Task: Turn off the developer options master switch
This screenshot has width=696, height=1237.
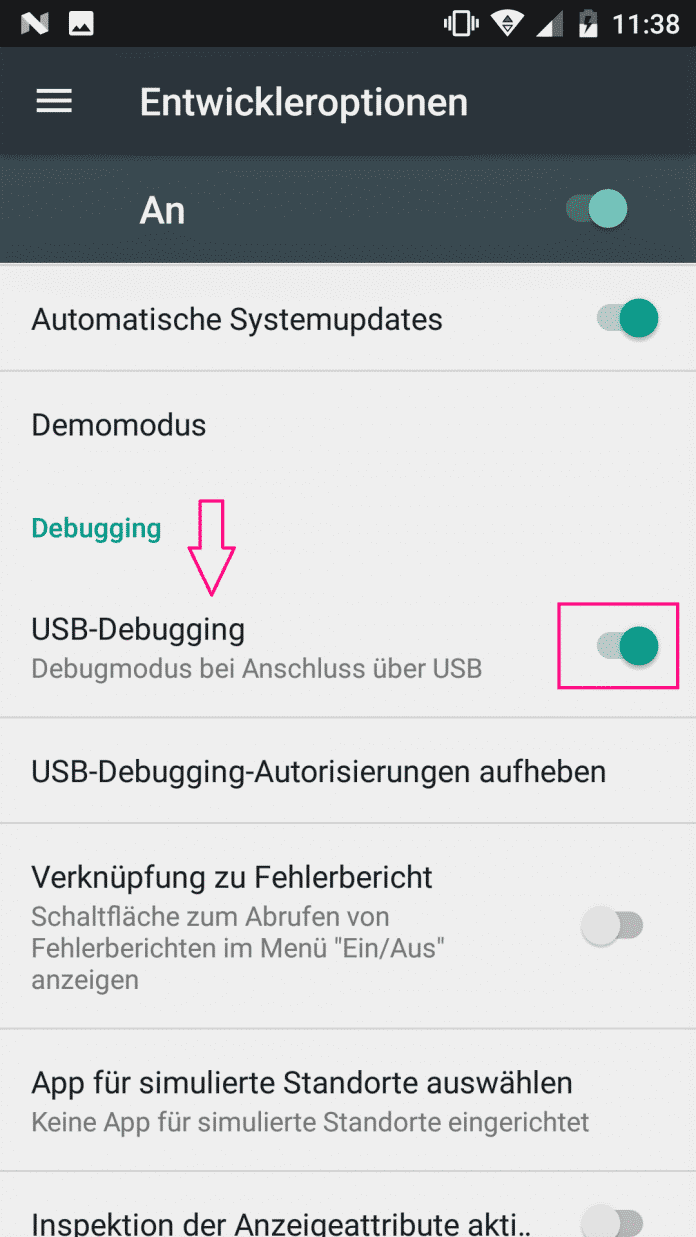Action: [598, 210]
